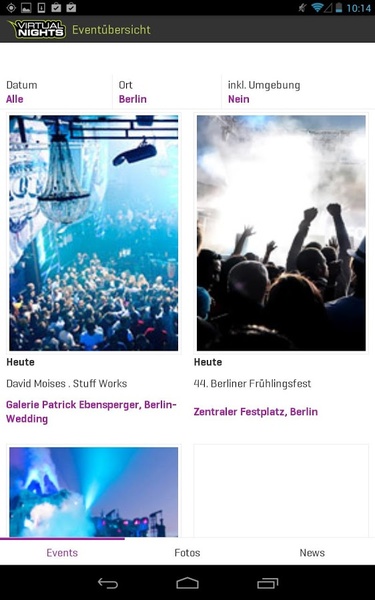Return to the home screen

[188, 583]
